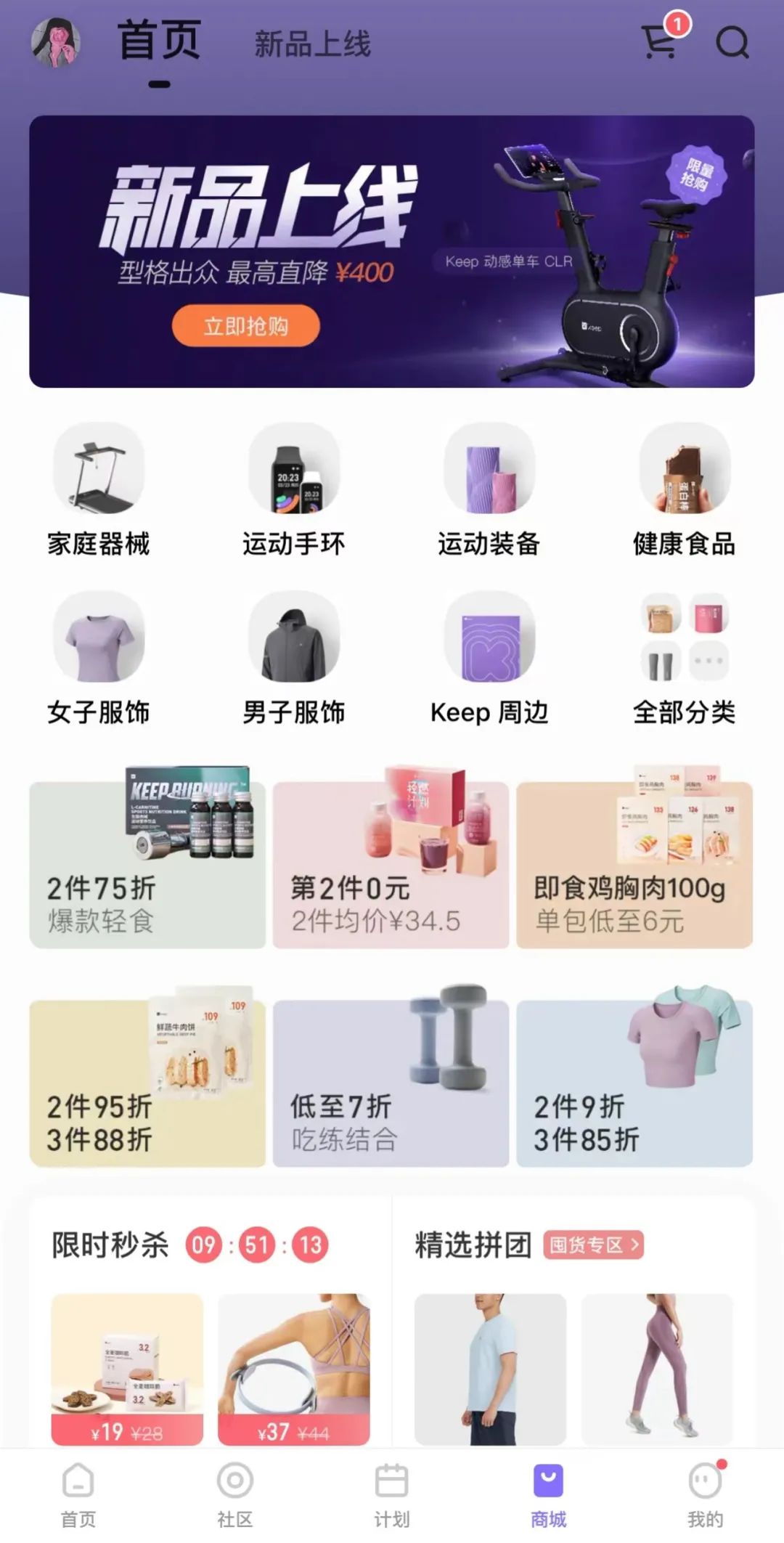The height and width of the screenshot is (1543, 784).
Task: Open the 即食鸡胸肉100g promo card
Action: [x=634, y=866]
